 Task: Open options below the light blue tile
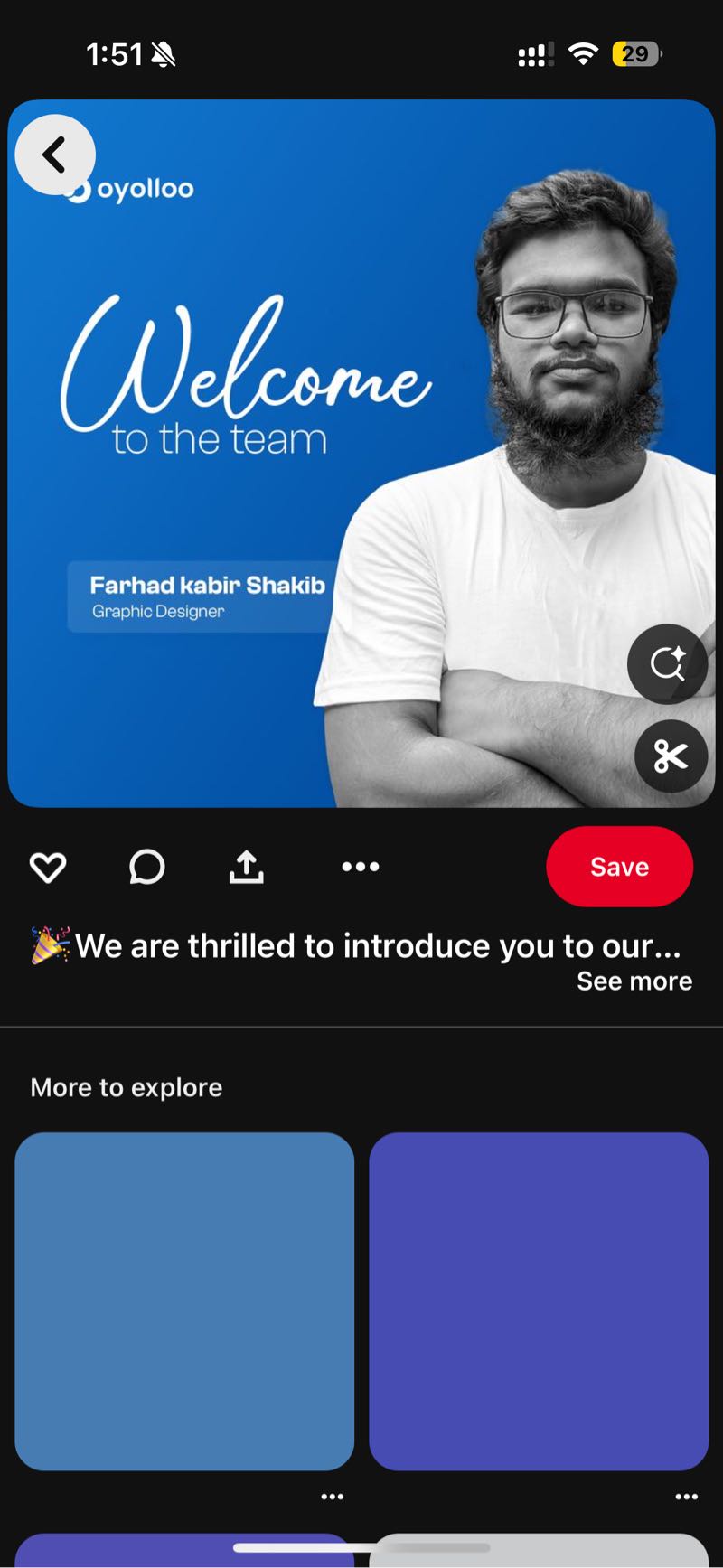pos(333,1497)
